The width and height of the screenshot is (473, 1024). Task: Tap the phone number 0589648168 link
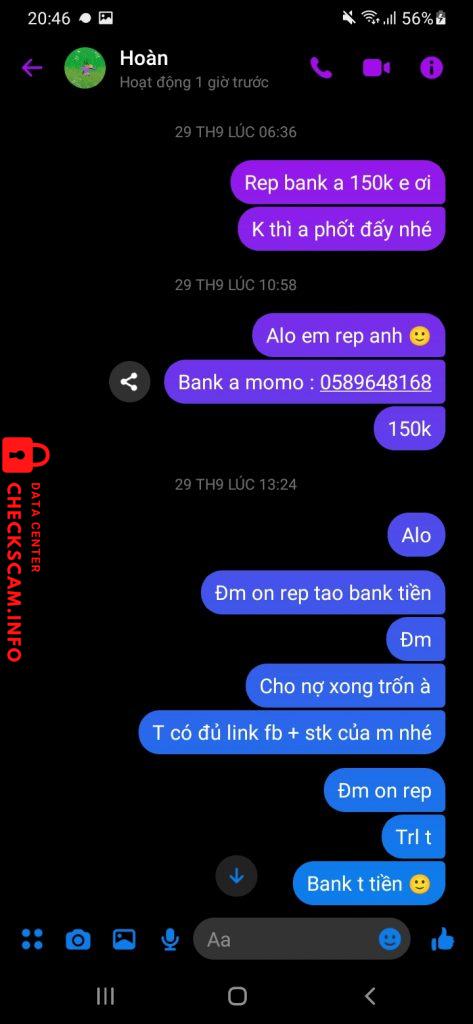[376, 382]
